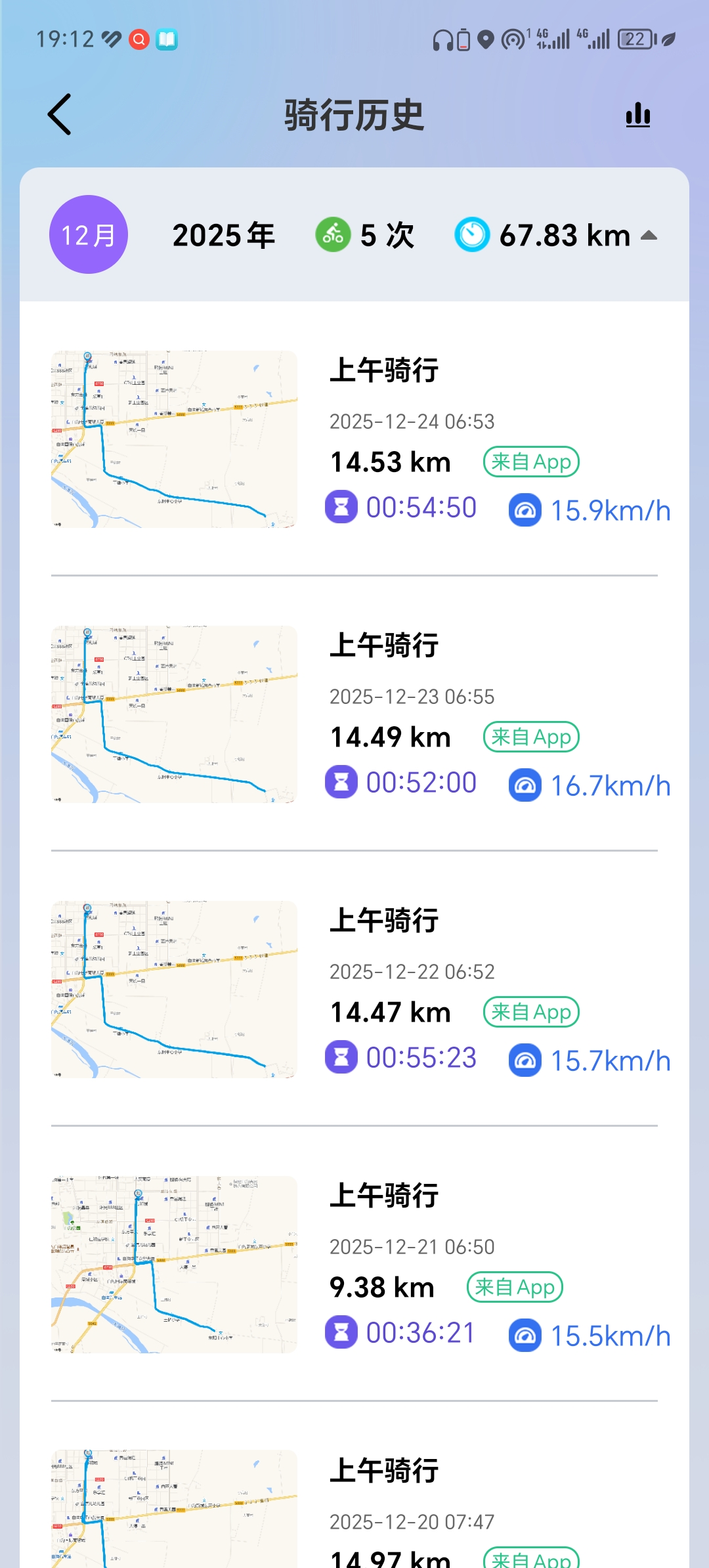
Task: Open the ride from 2025-12-20 07:47
Action: tap(354, 1510)
